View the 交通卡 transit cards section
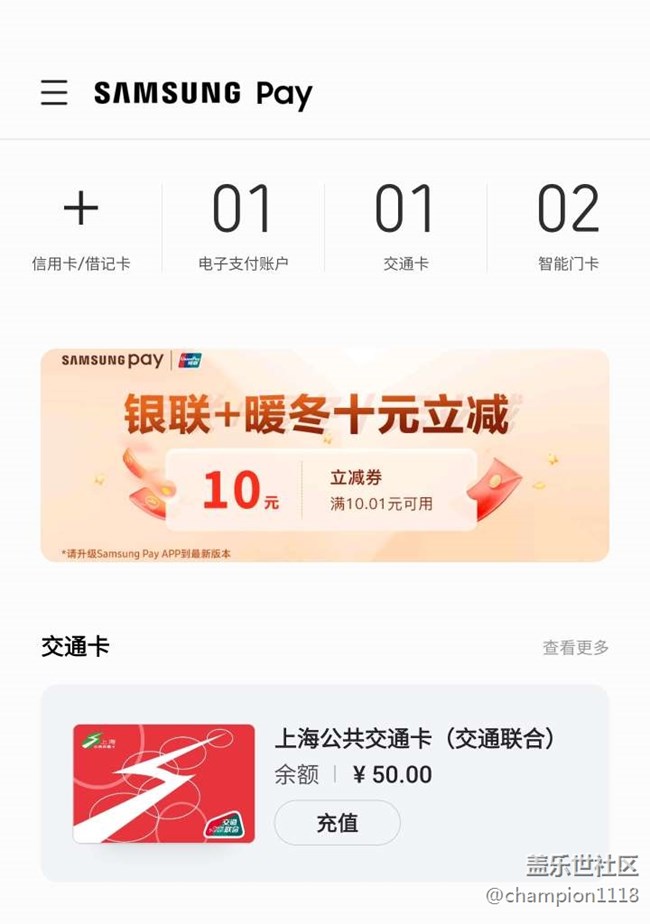This screenshot has width=650, height=924. (405, 227)
